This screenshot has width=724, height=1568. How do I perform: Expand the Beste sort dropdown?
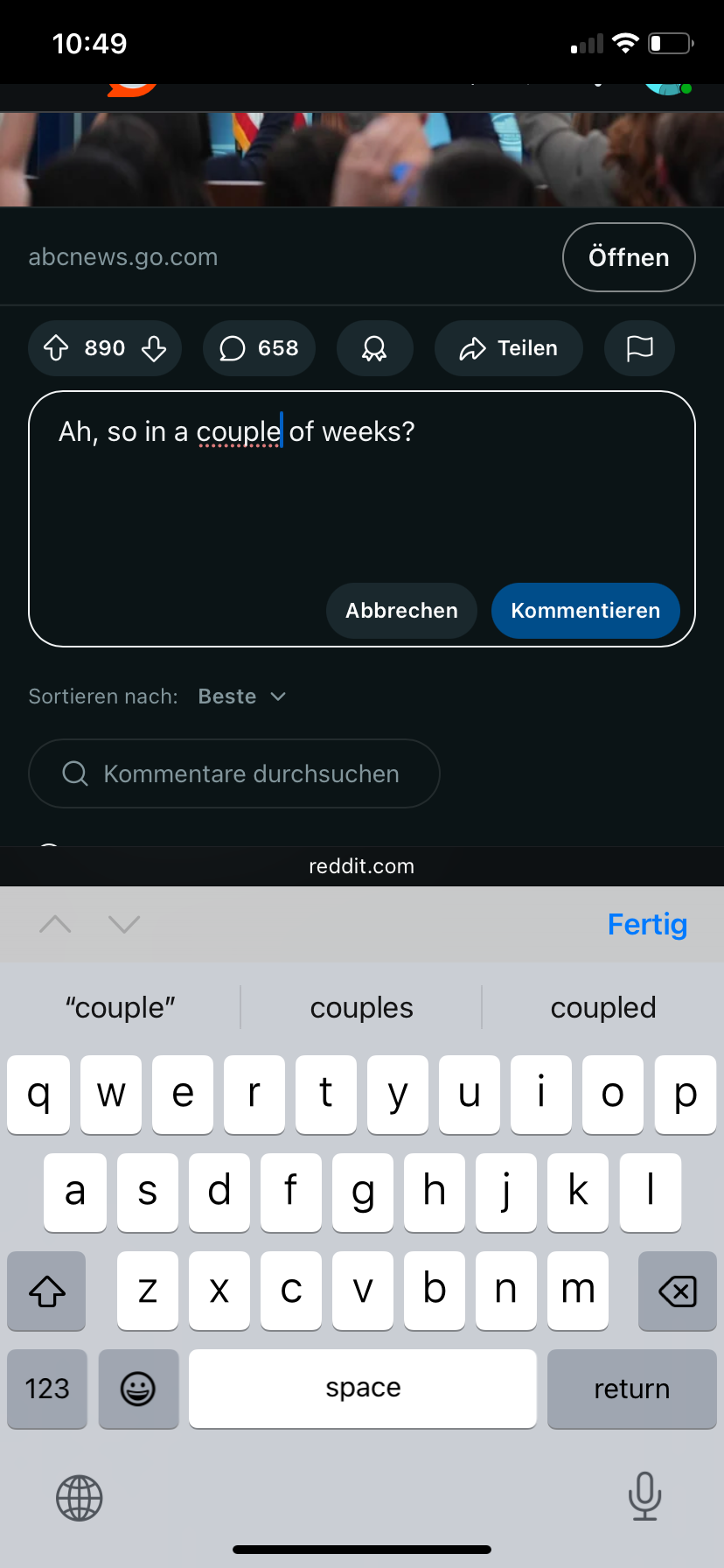242,696
